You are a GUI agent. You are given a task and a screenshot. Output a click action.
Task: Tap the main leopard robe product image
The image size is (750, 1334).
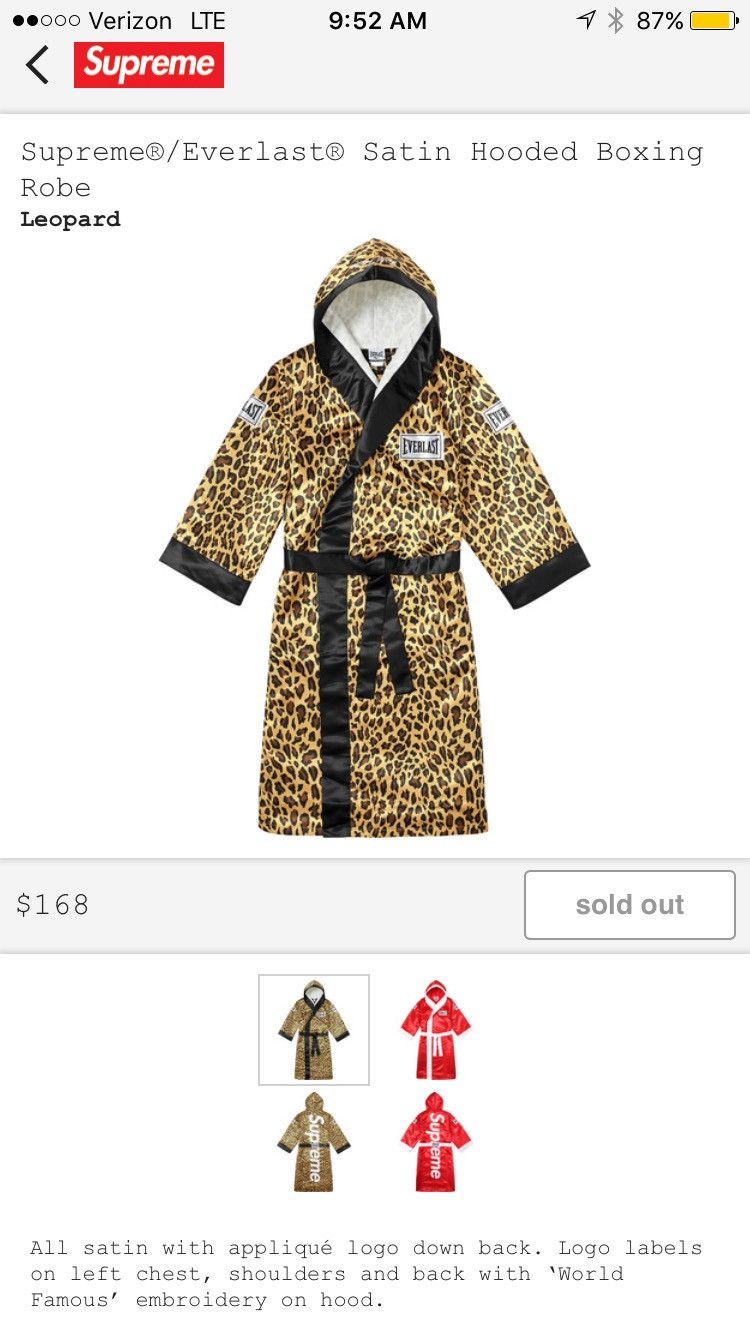pyautogui.click(x=375, y=538)
